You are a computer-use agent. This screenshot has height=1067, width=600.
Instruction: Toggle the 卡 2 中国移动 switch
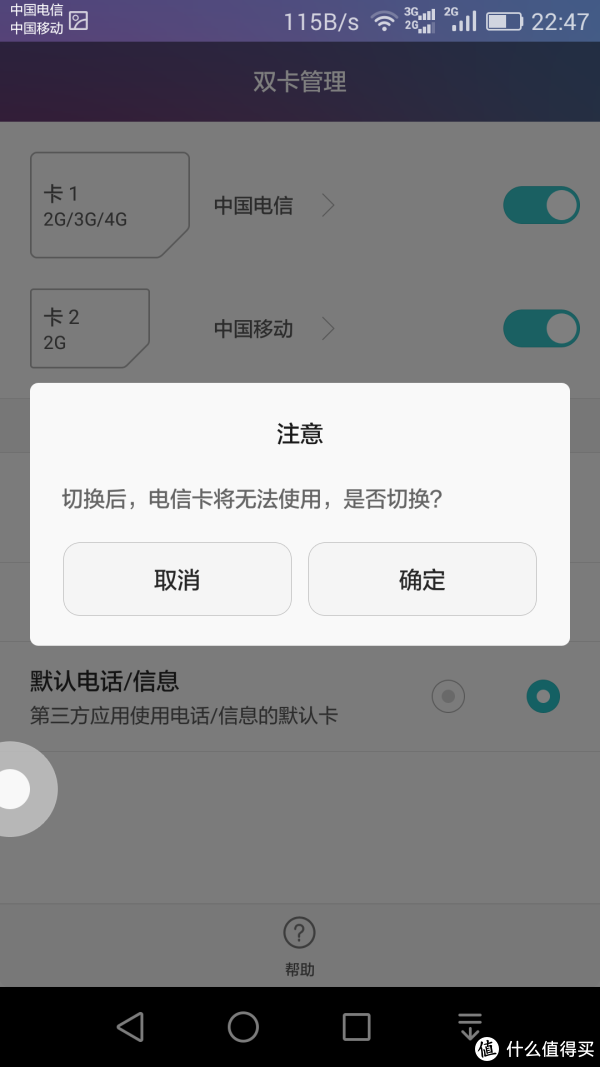click(x=541, y=329)
